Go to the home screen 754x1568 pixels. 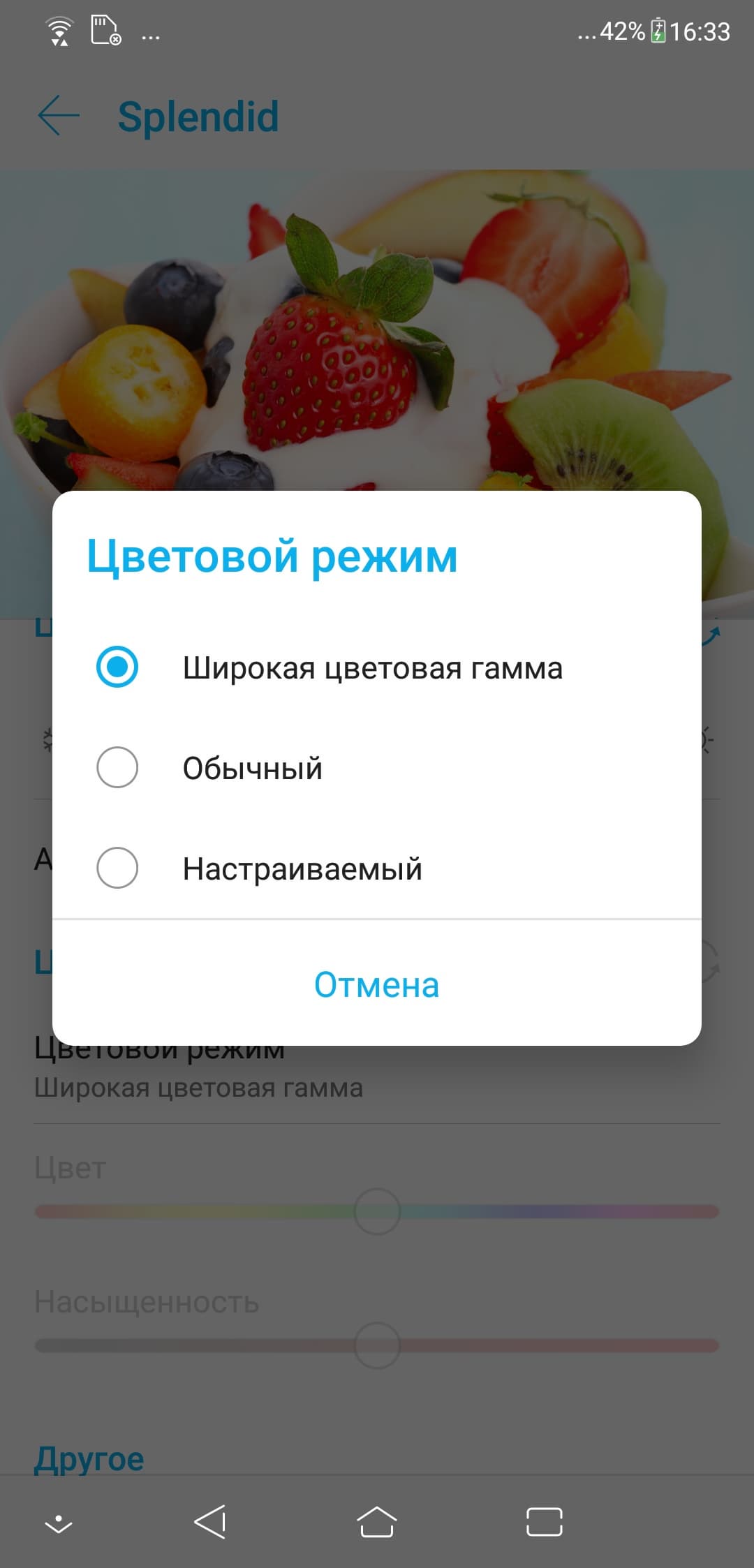(x=377, y=1522)
